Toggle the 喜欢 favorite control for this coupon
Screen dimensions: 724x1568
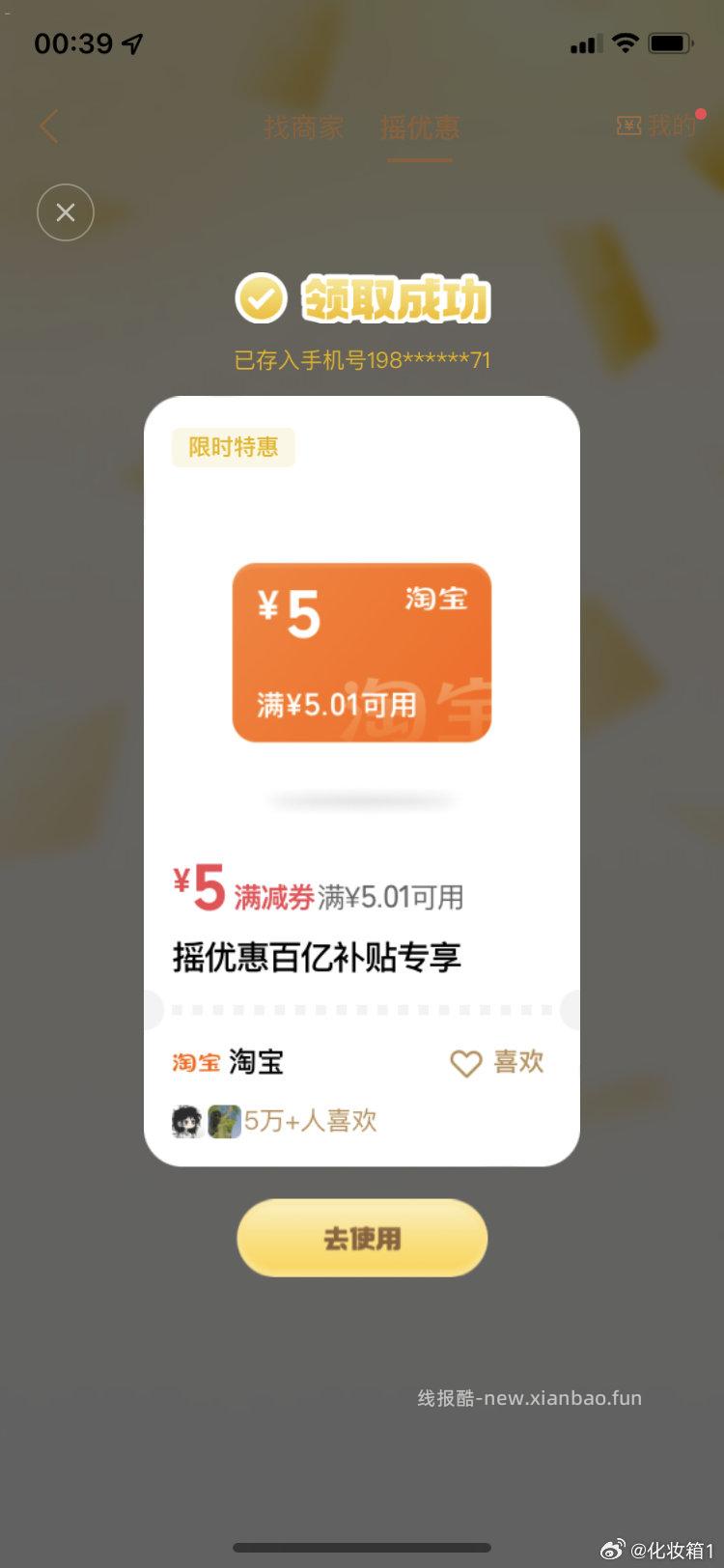coord(497,1064)
